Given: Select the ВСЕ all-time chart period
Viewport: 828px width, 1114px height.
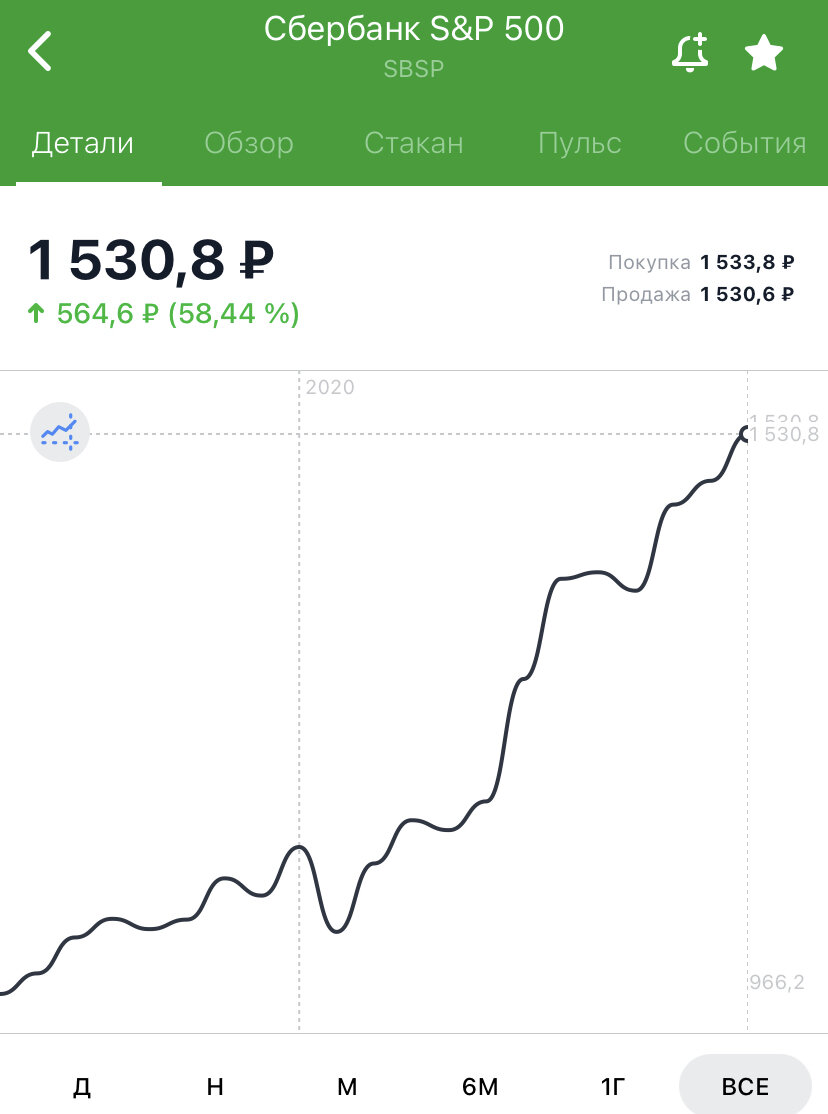Looking at the screenshot, I should tap(745, 1086).
